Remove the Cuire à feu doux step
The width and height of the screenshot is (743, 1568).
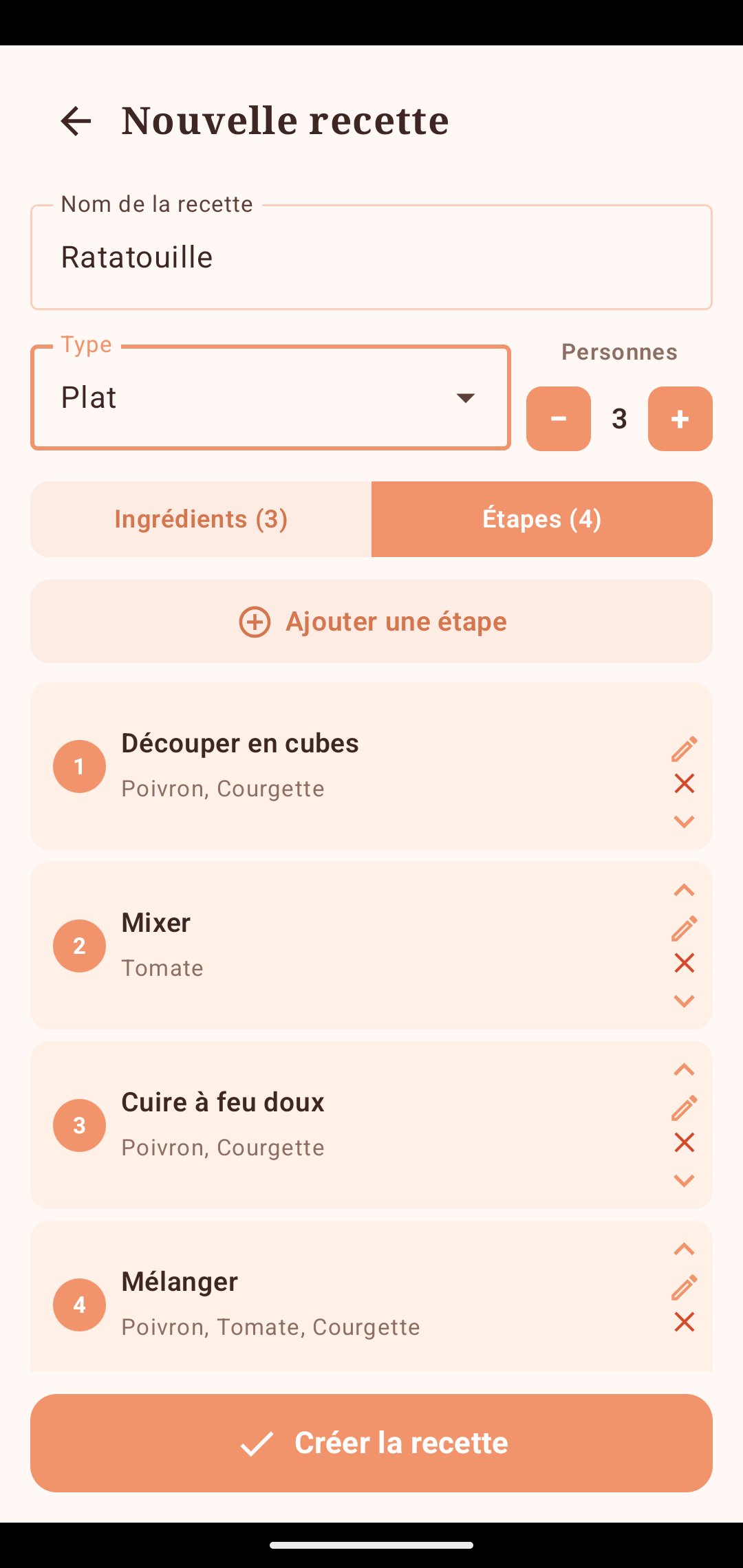pos(685,1142)
